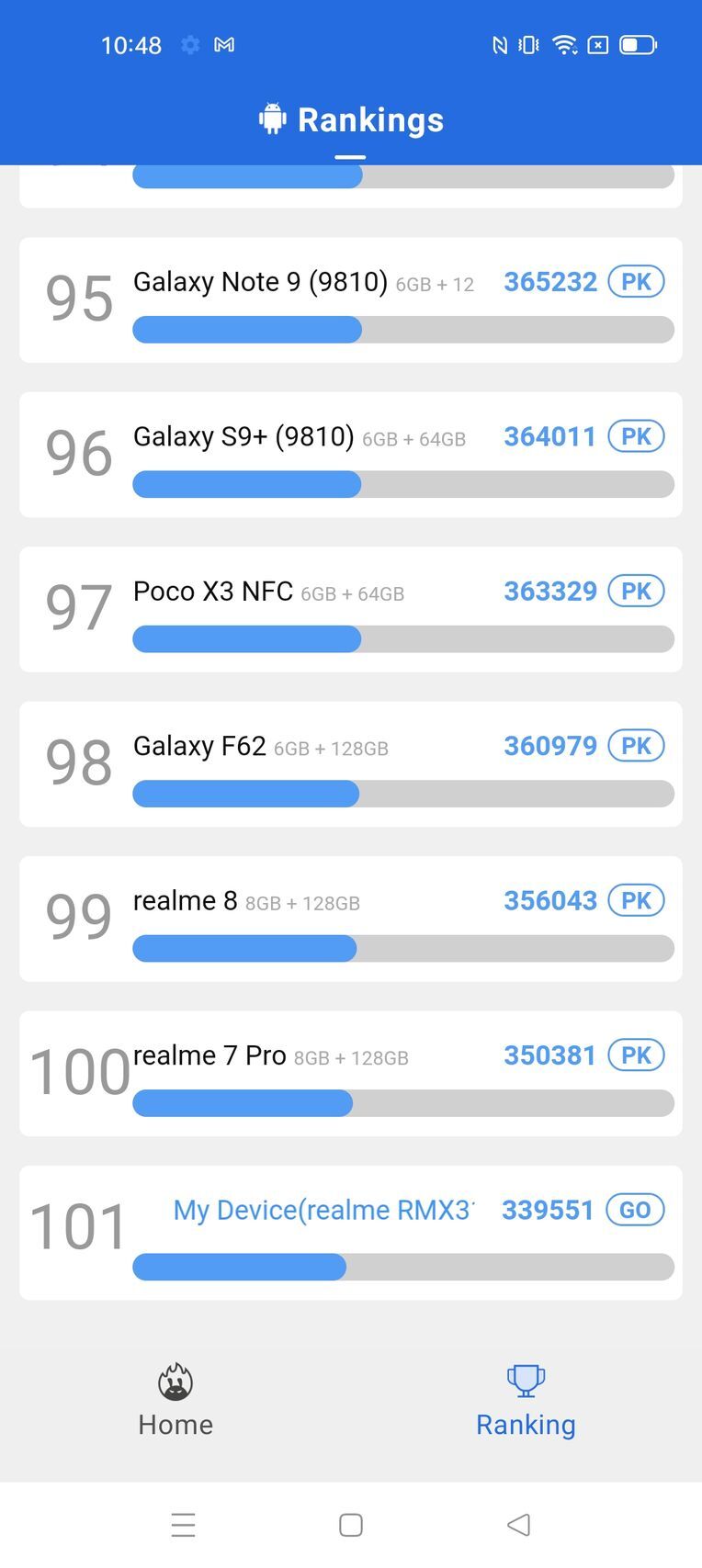The width and height of the screenshot is (702, 1568).
Task: Tap the Galaxy F62 score progress bar
Action: click(x=404, y=794)
